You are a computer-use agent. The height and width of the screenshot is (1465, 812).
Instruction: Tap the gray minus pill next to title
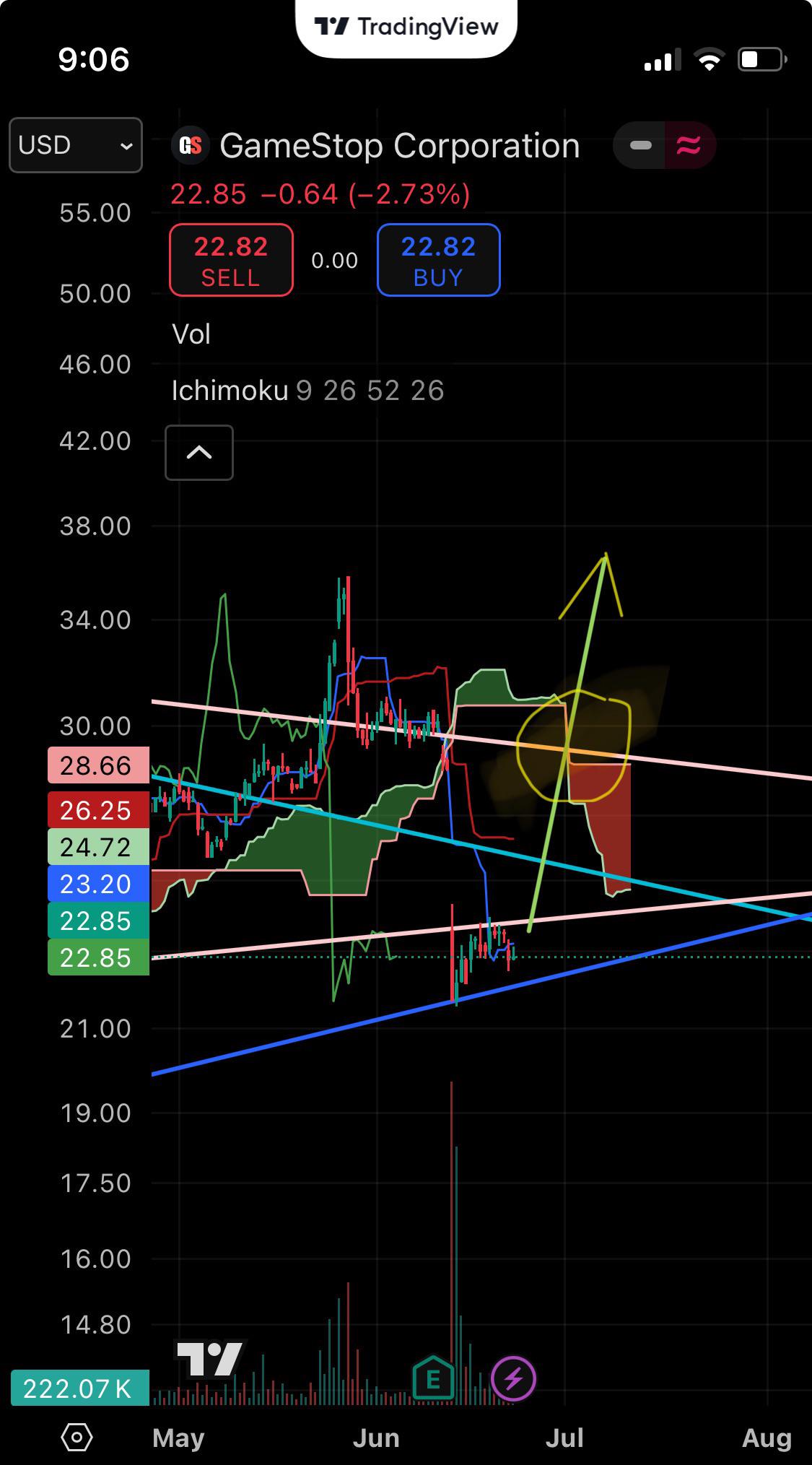[x=639, y=146]
